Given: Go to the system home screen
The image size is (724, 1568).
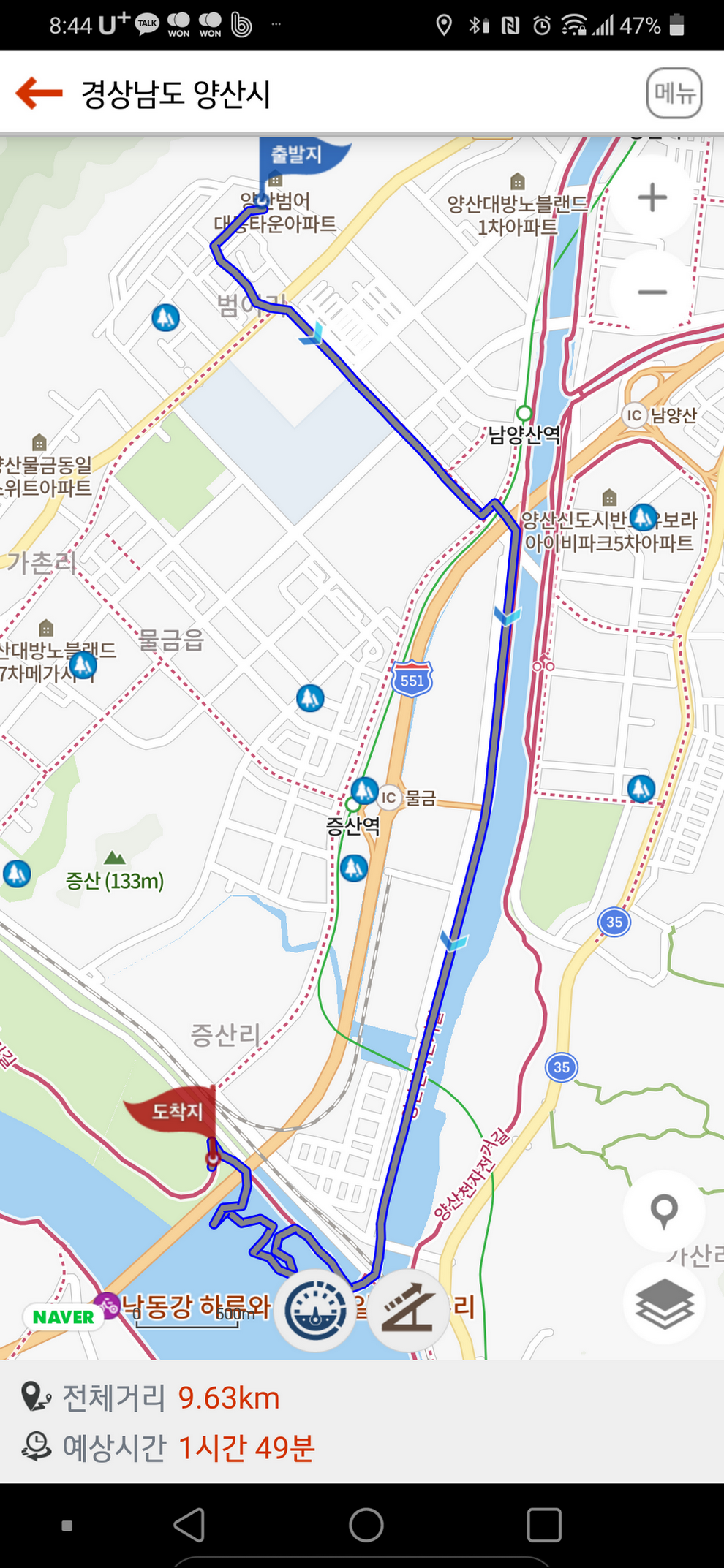Looking at the screenshot, I should pos(366,1525).
